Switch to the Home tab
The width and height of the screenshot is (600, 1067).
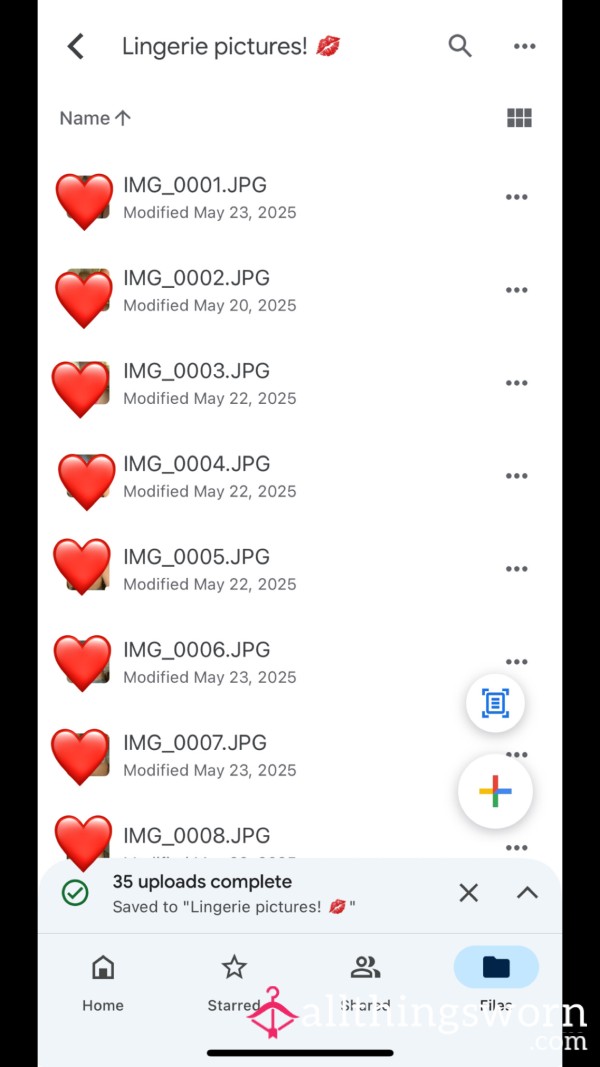(x=103, y=981)
